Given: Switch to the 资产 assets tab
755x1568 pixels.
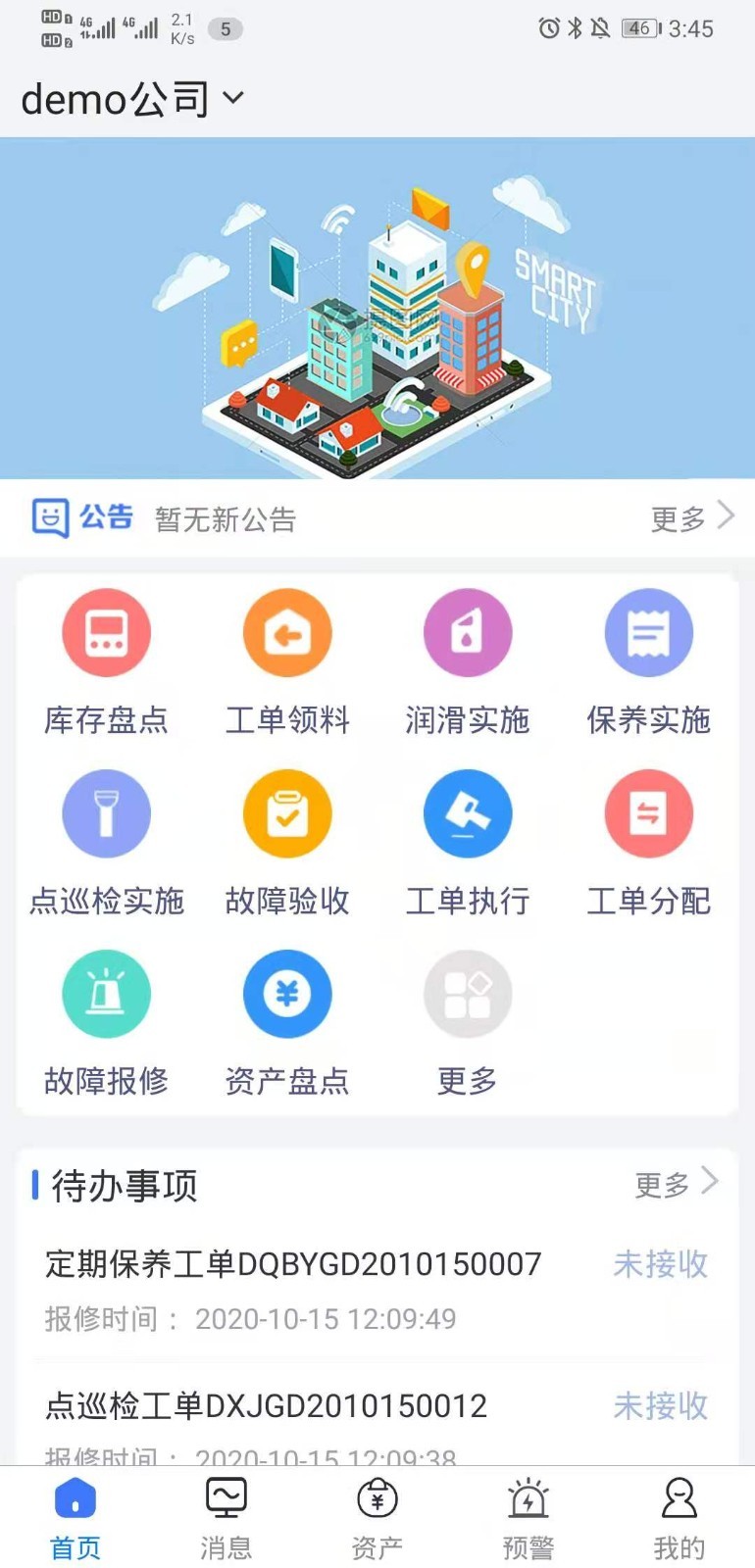Looking at the screenshot, I should [377, 1519].
